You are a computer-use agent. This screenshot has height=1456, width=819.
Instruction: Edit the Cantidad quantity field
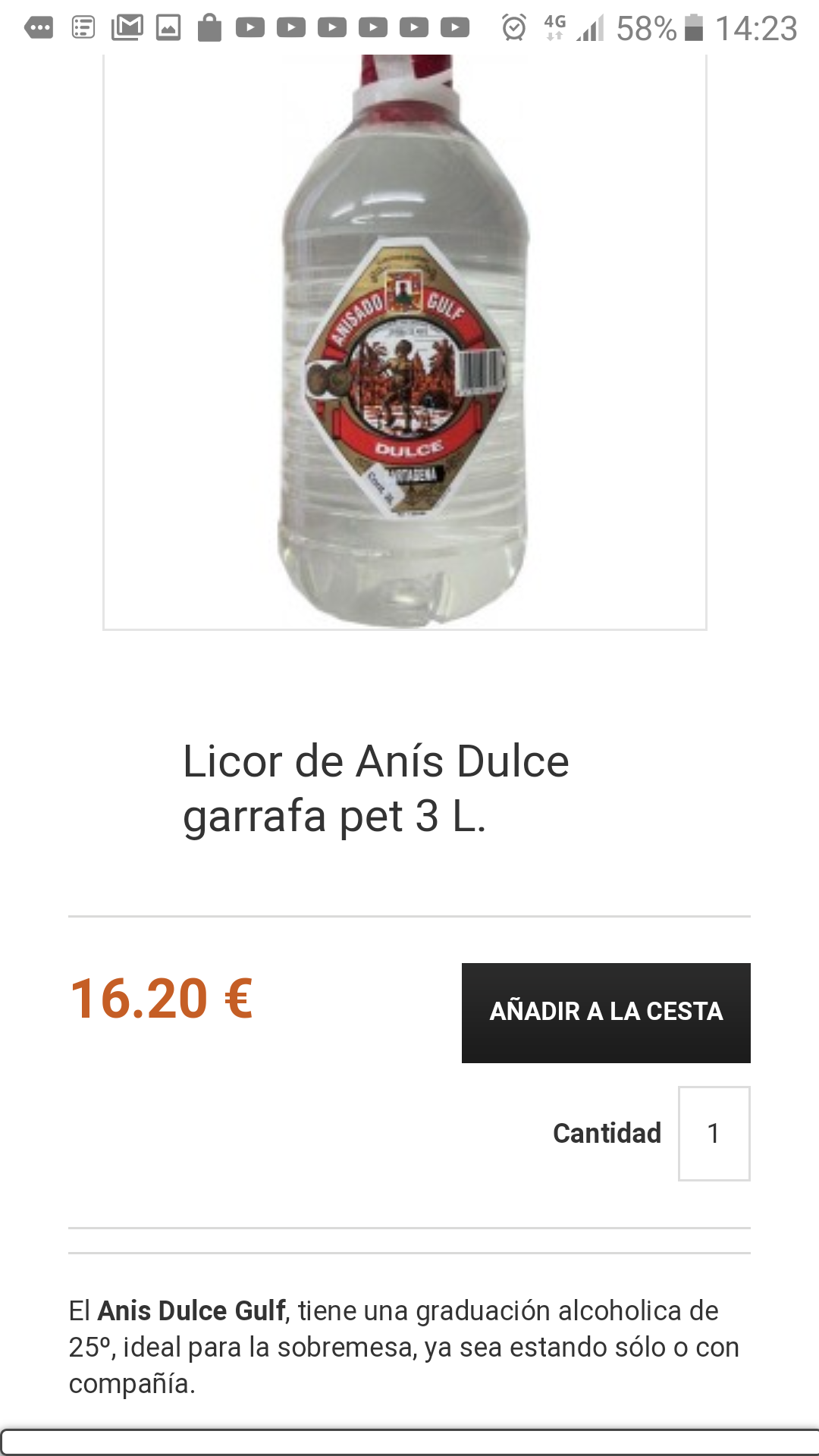tap(714, 1133)
